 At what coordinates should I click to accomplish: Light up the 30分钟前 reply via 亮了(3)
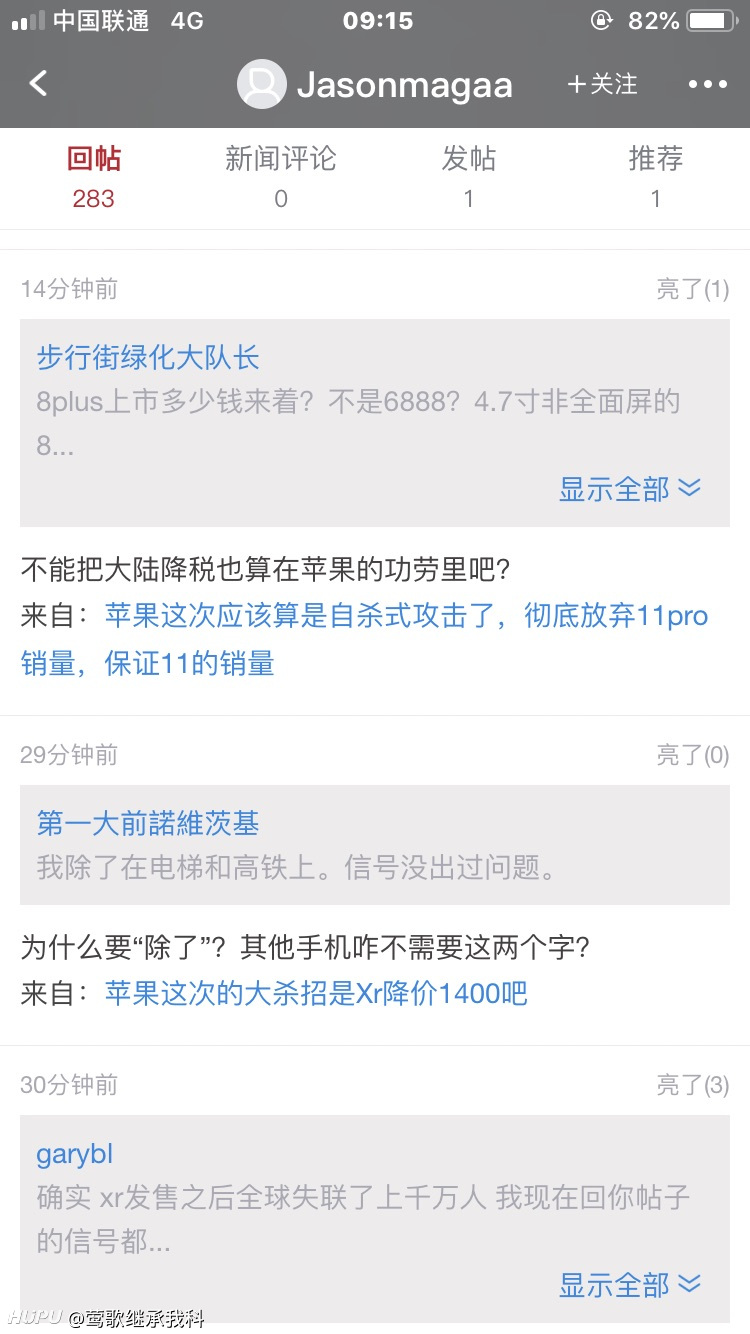pyautogui.click(x=693, y=1085)
